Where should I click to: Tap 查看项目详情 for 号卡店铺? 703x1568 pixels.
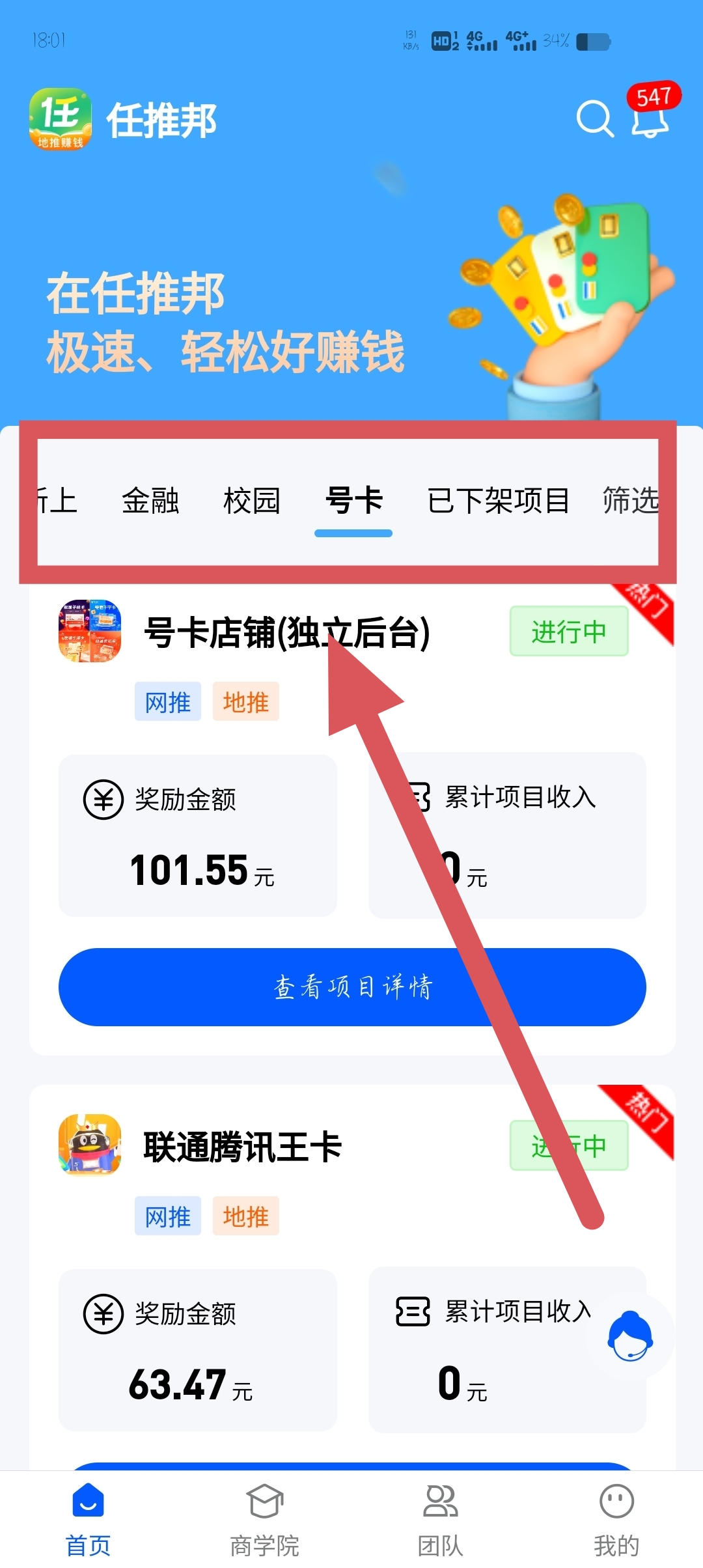tap(352, 987)
